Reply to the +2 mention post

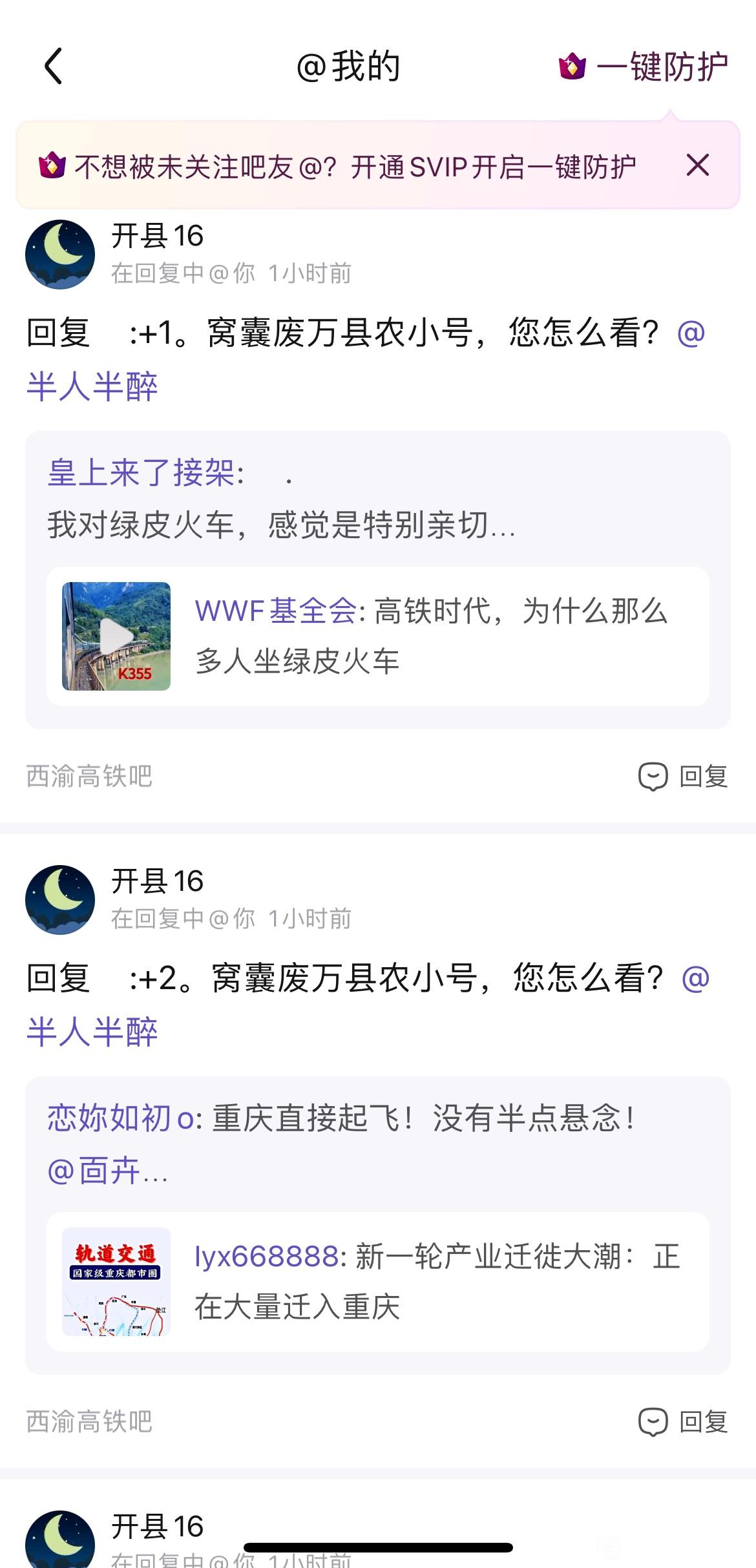tap(683, 1421)
